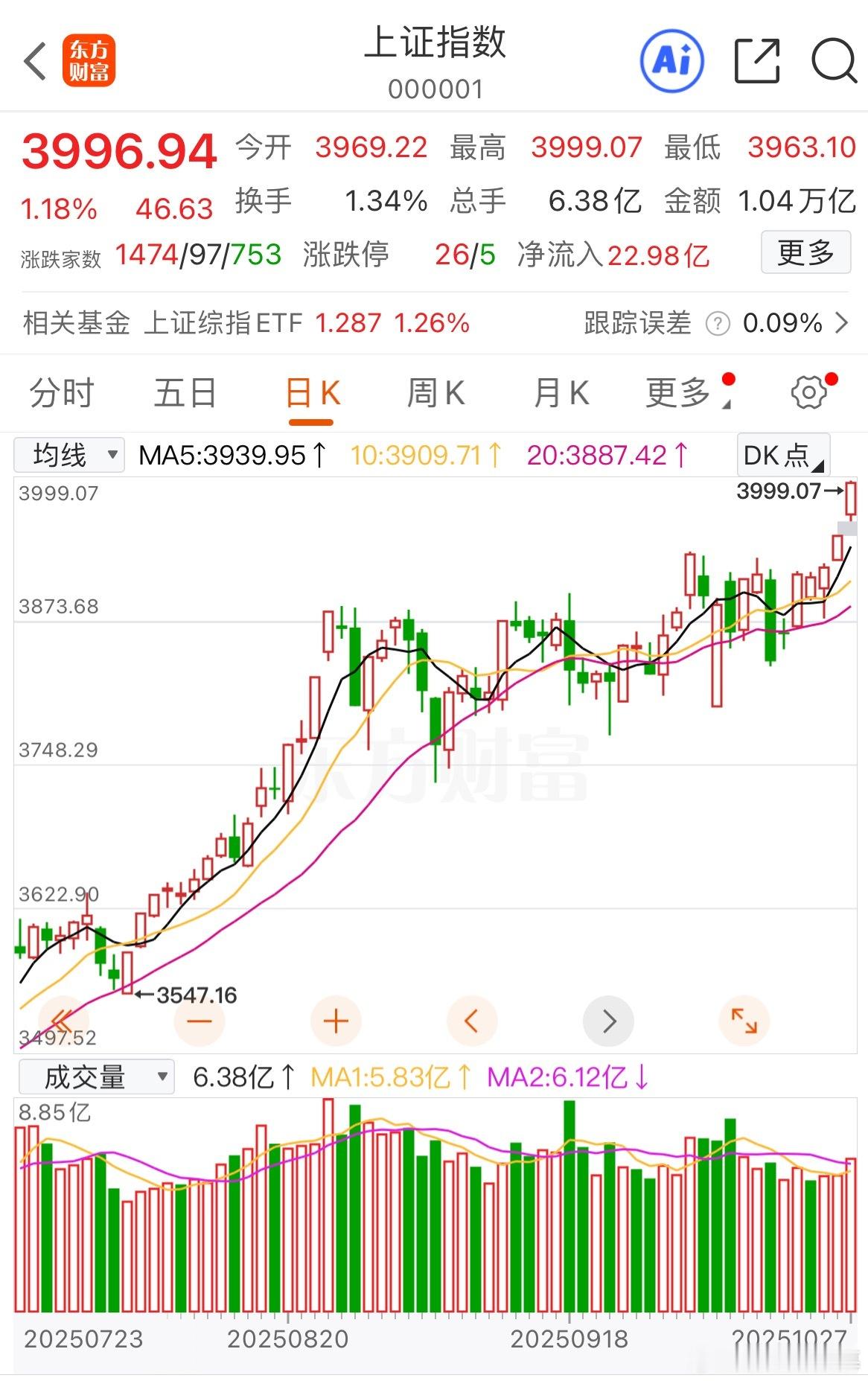Switch to the 周K tab

pyautogui.click(x=435, y=393)
